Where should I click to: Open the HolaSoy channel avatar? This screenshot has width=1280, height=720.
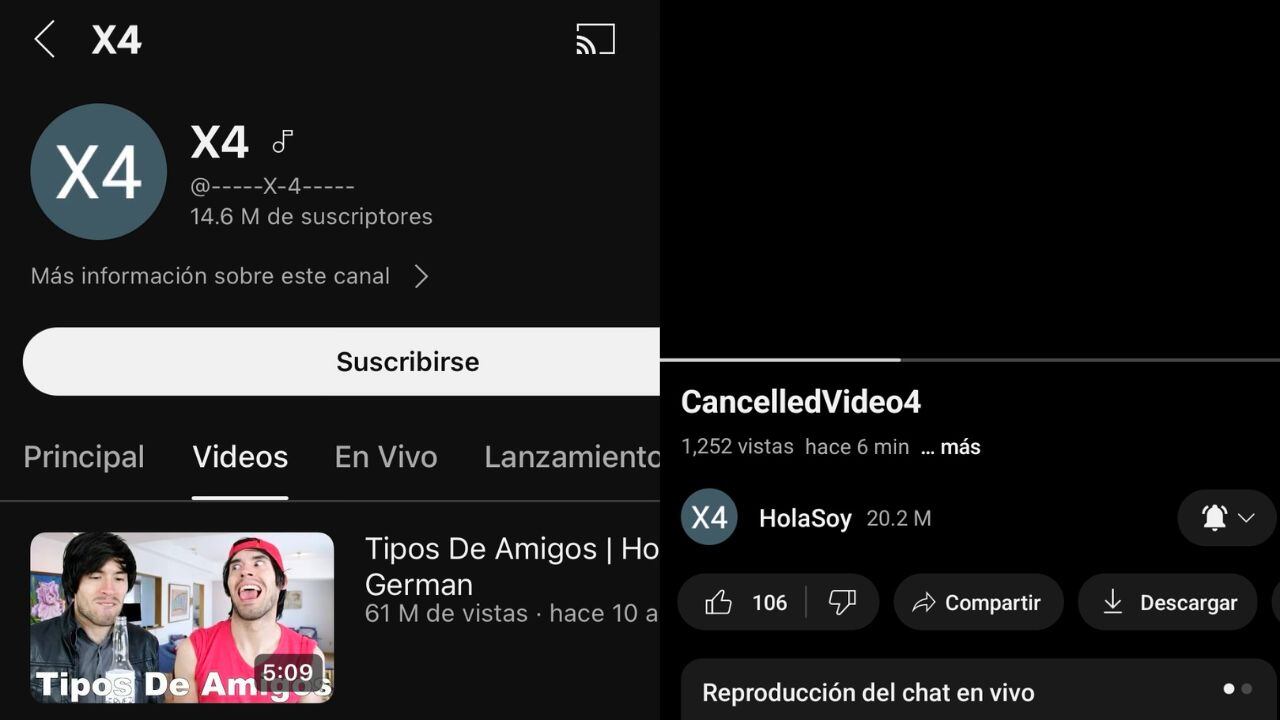[709, 517]
